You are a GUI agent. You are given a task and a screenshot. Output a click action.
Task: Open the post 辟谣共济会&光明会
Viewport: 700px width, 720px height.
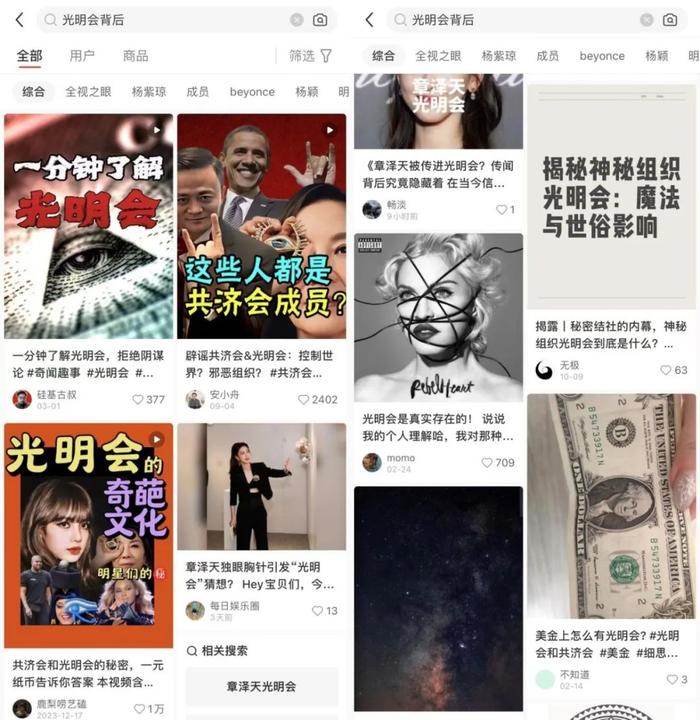pyautogui.click(x=261, y=226)
